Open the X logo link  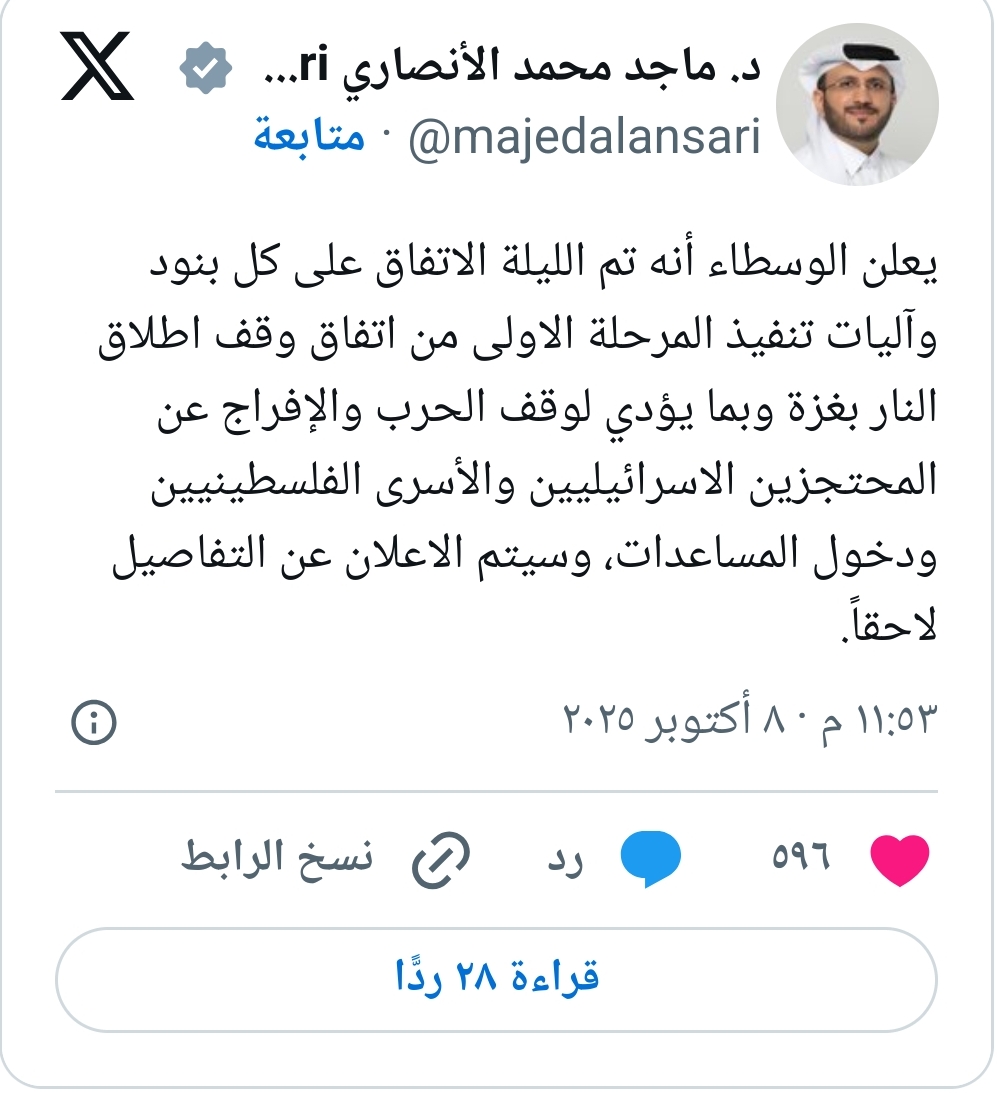(95, 67)
